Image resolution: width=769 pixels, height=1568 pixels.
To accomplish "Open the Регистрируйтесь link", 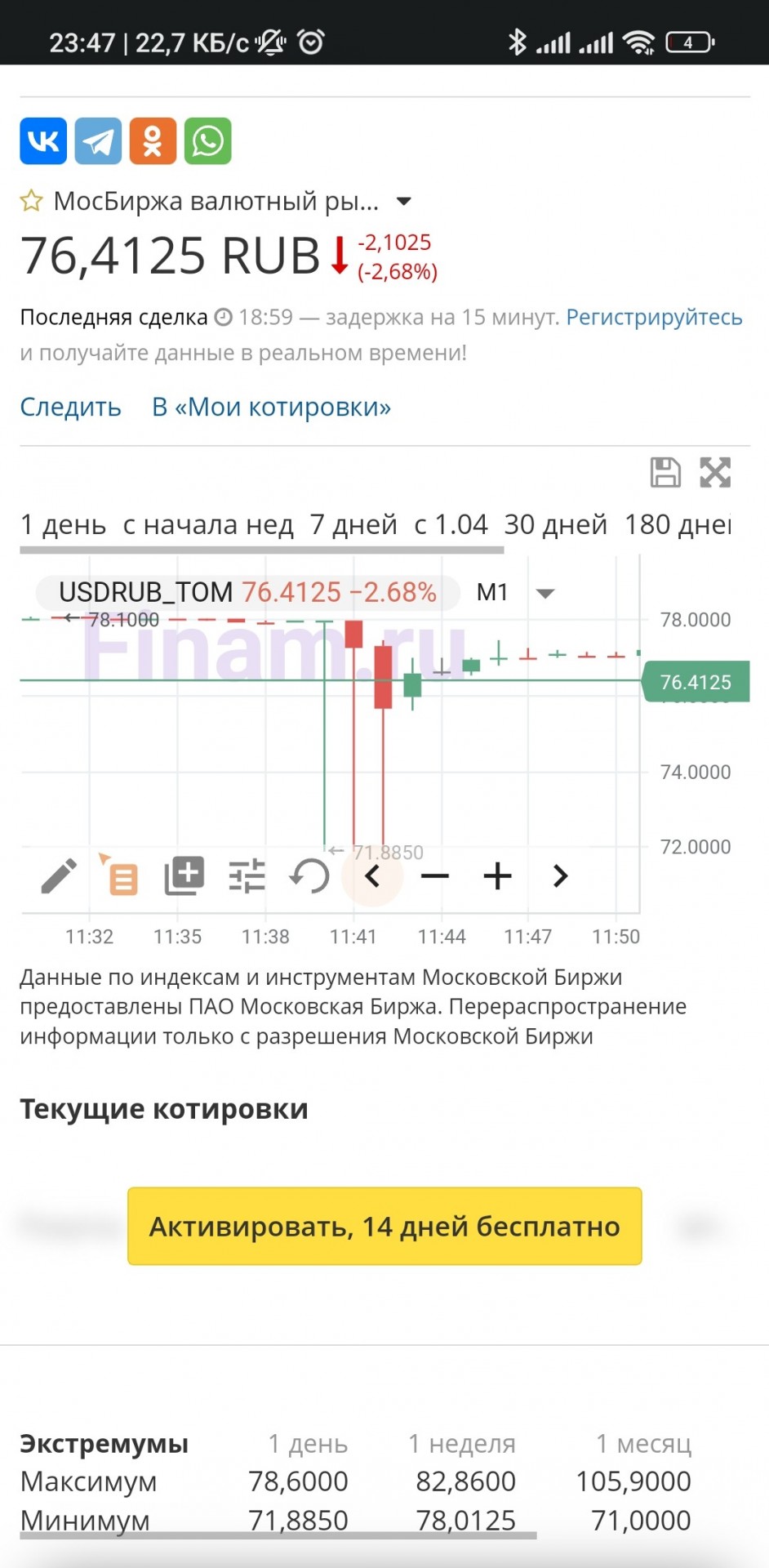I will tap(654, 317).
